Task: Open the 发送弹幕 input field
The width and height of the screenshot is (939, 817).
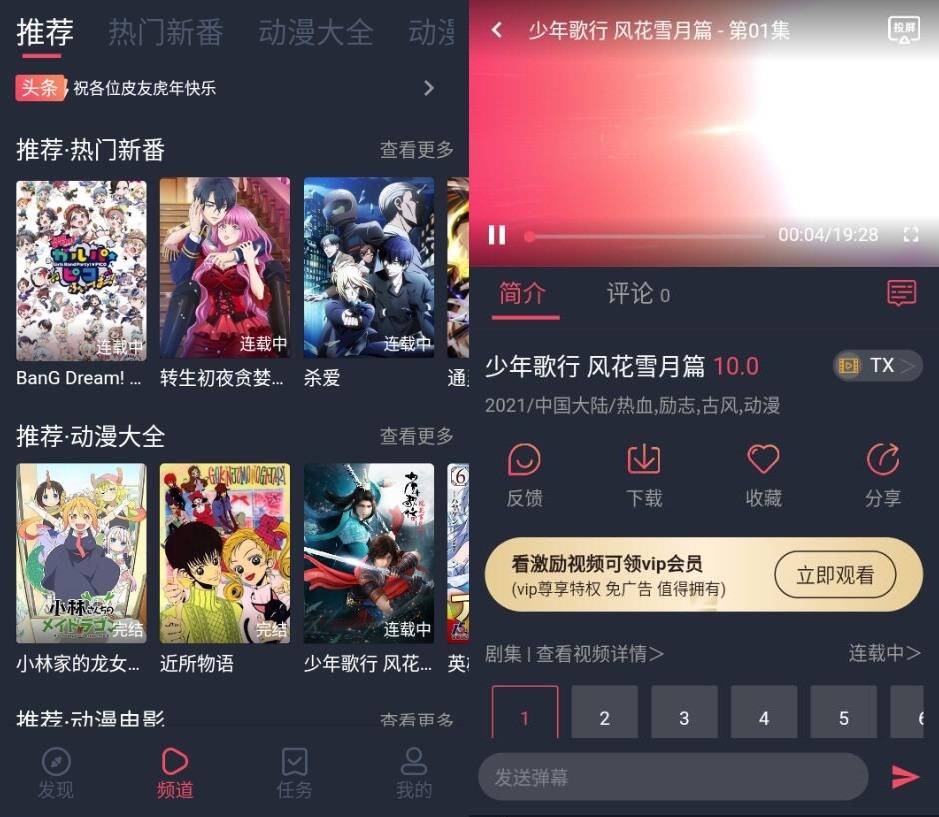Action: [672, 777]
